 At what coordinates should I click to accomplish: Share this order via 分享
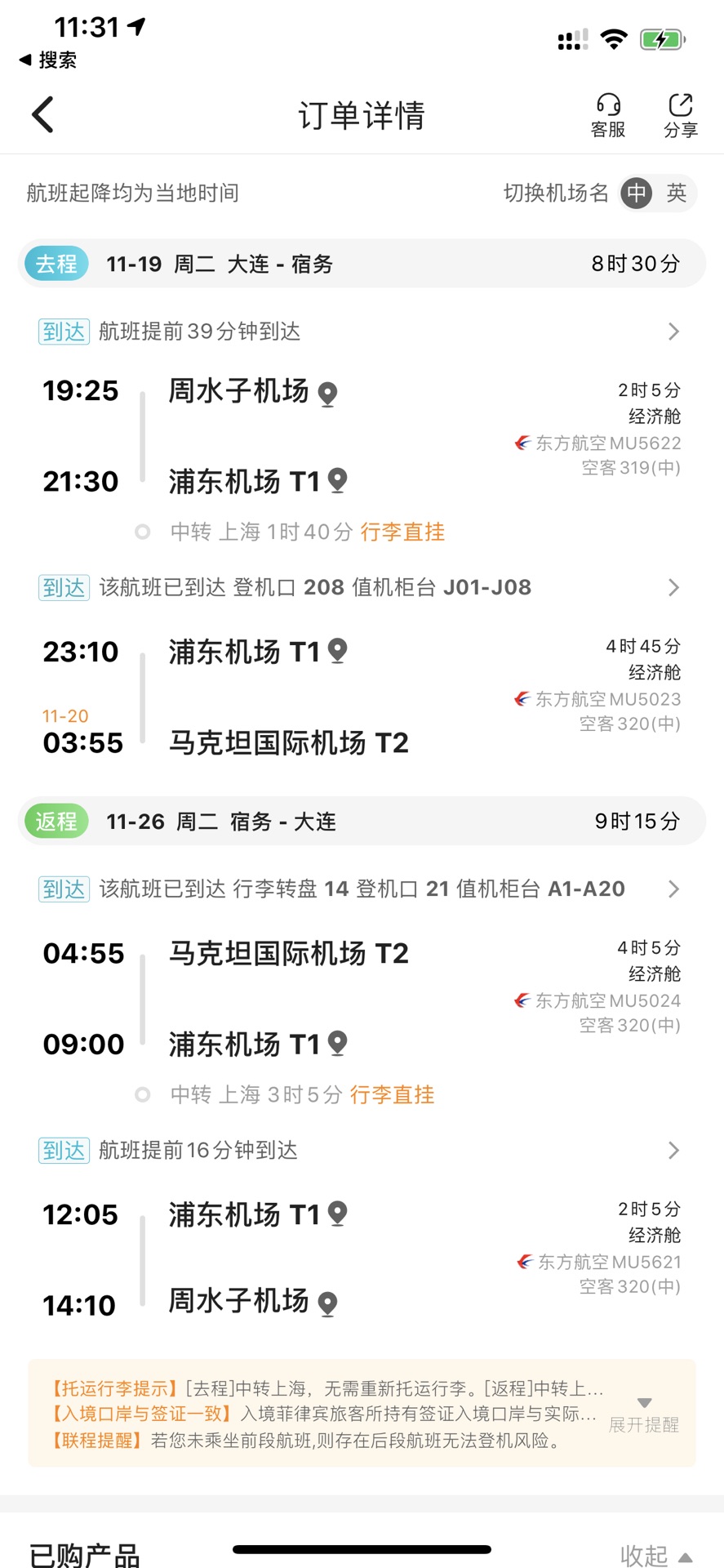click(x=680, y=115)
